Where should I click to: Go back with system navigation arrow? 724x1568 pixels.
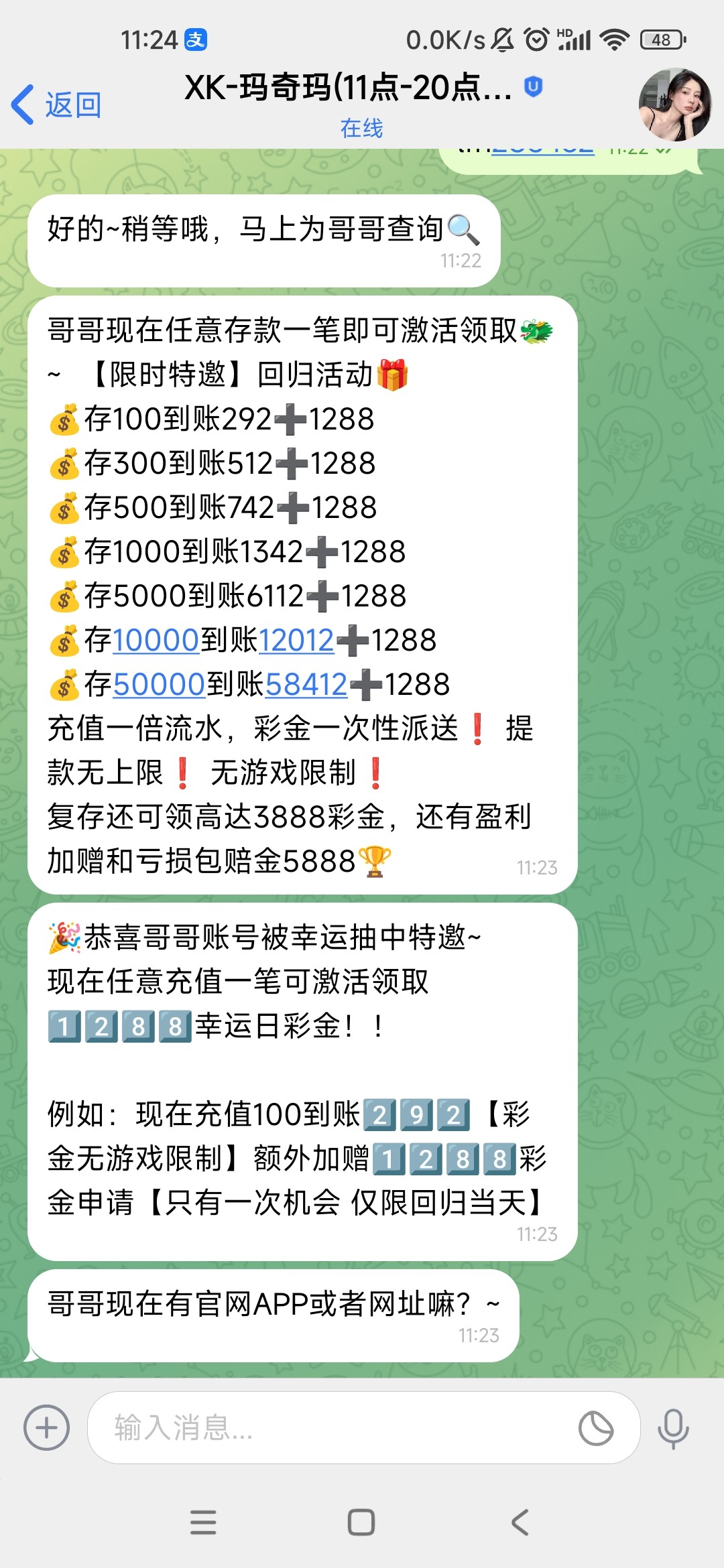520,1522
